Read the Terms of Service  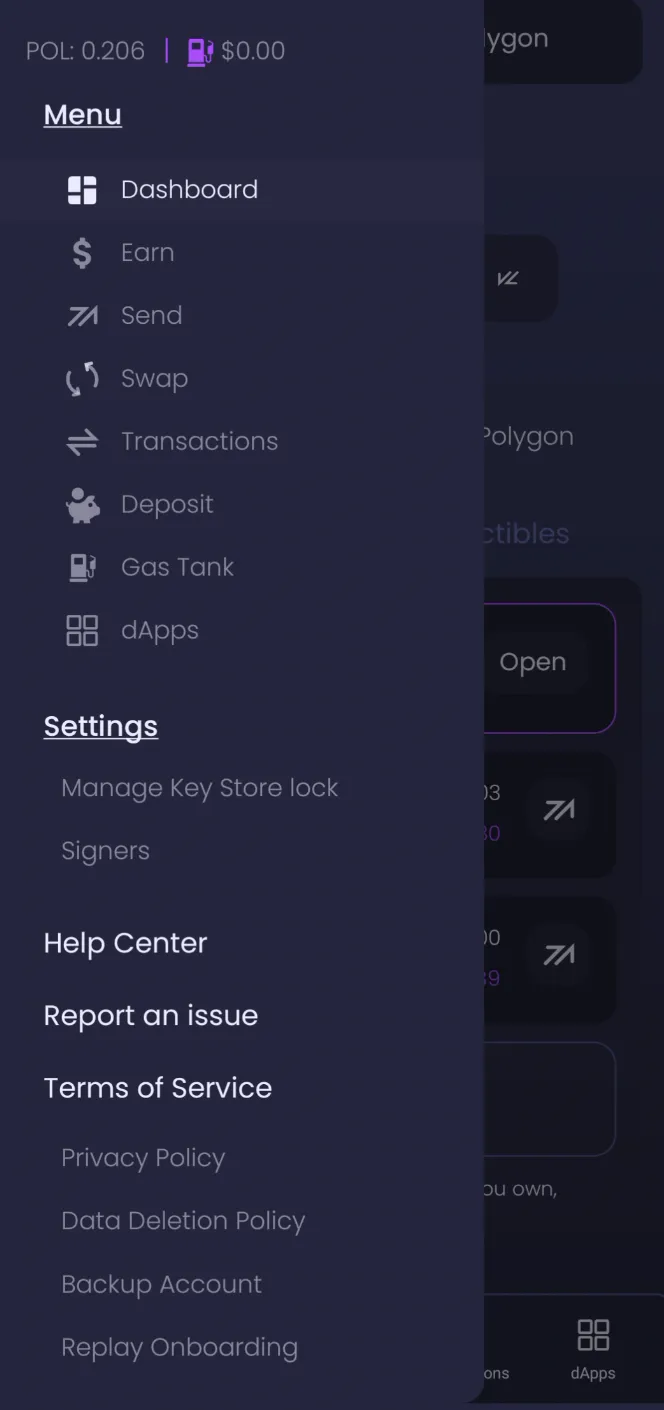(x=157, y=1088)
